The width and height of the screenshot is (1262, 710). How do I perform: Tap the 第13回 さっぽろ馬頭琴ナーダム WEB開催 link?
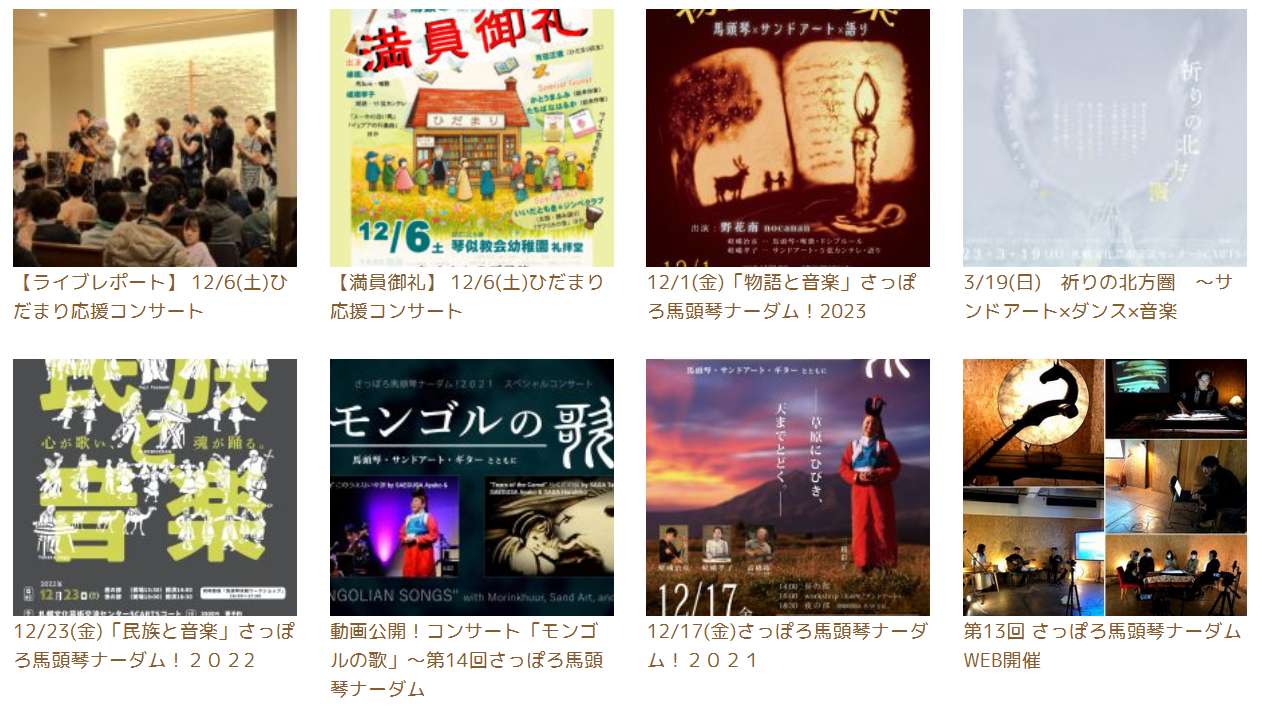coord(1101,645)
